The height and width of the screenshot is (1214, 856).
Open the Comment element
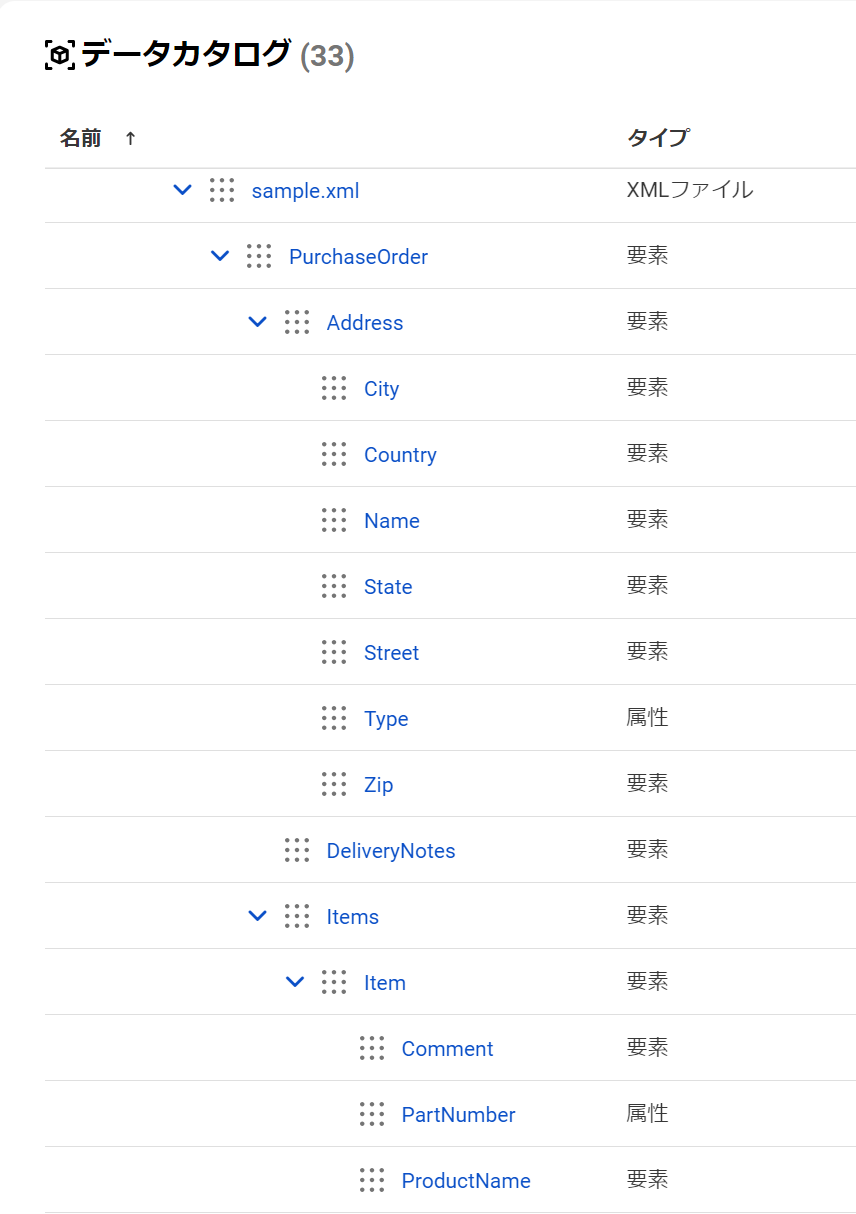tap(447, 1049)
